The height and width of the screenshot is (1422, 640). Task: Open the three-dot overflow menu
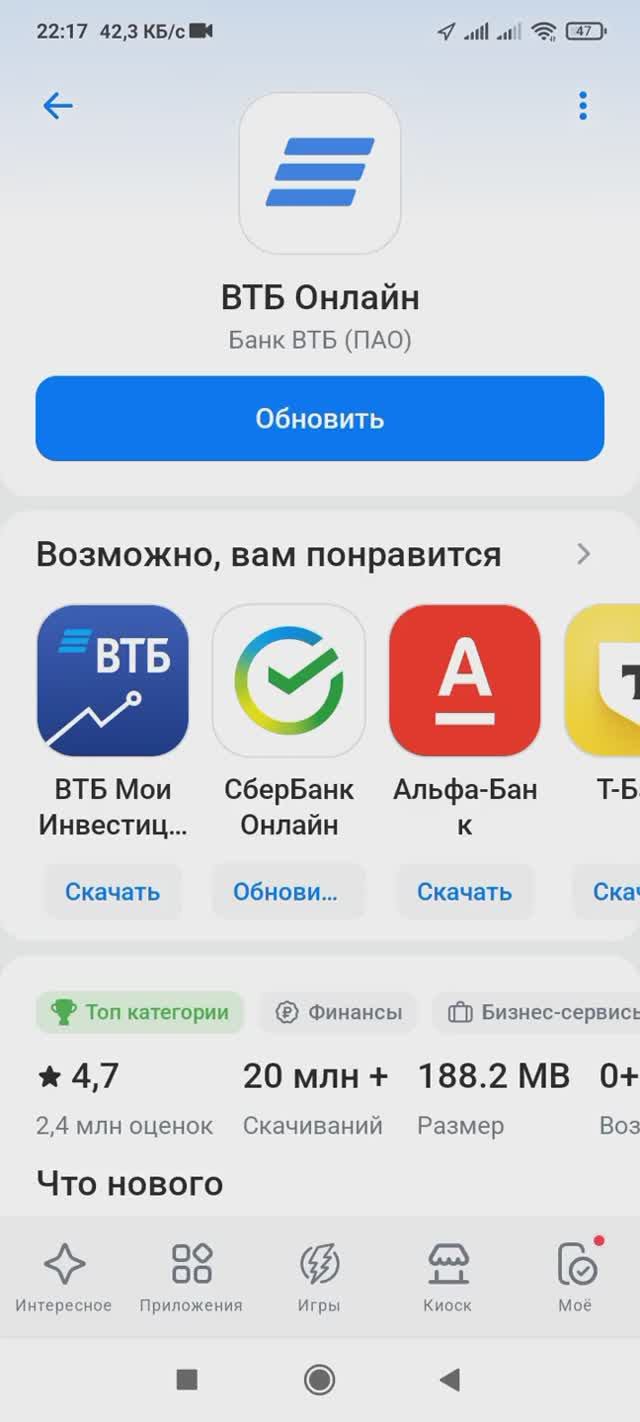tap(583, 106)
